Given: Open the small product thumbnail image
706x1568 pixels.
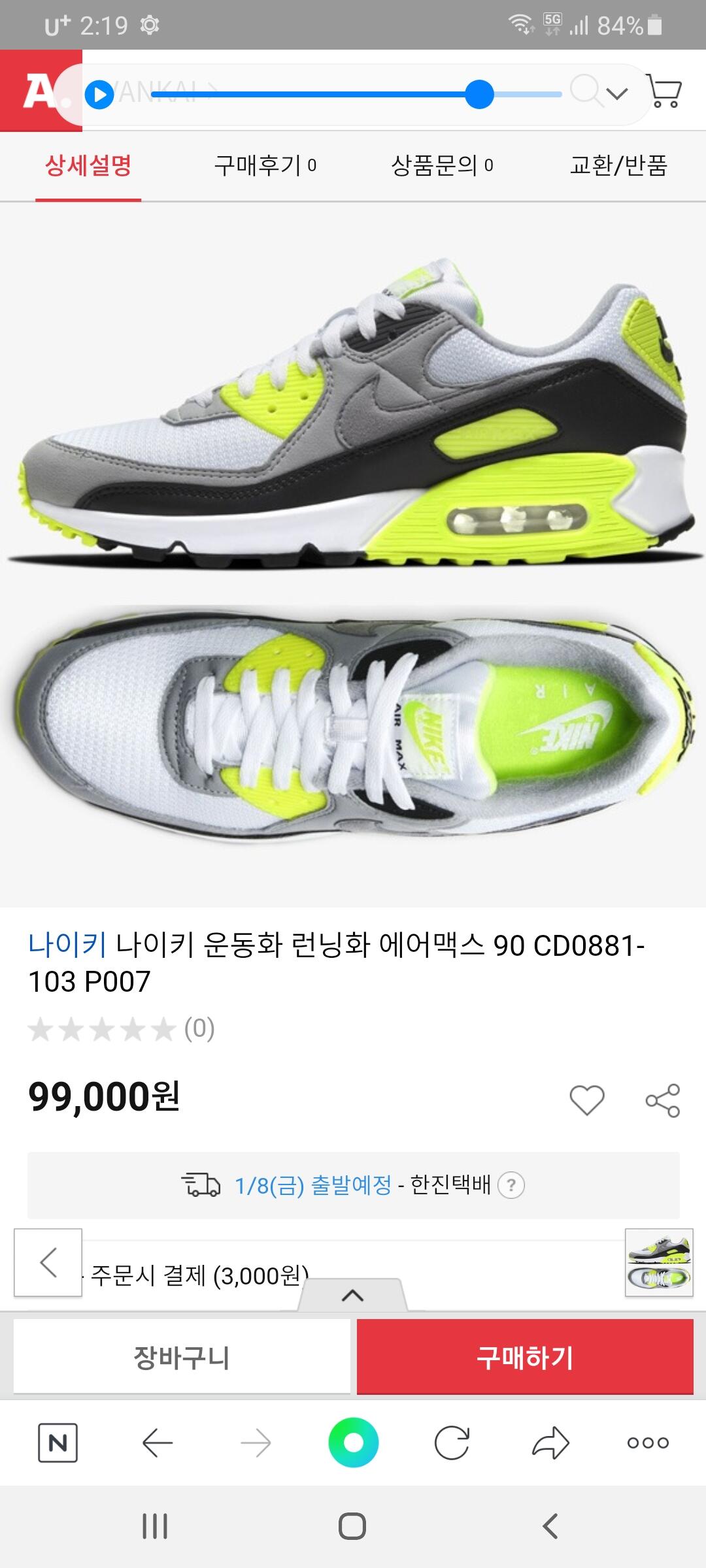Looking at the screenshot, I should pos(659,1262).
